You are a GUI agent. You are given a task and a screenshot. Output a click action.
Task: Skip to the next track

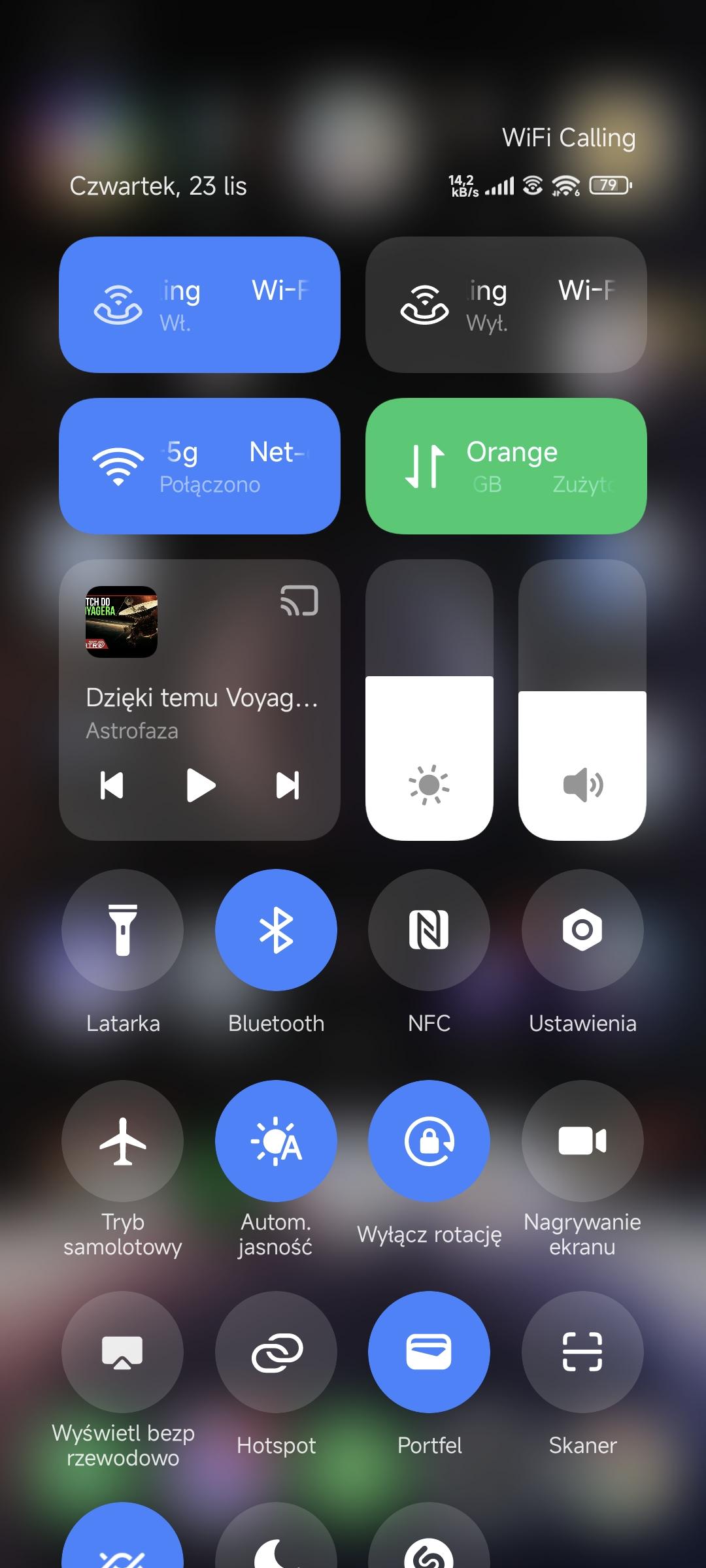288,785
